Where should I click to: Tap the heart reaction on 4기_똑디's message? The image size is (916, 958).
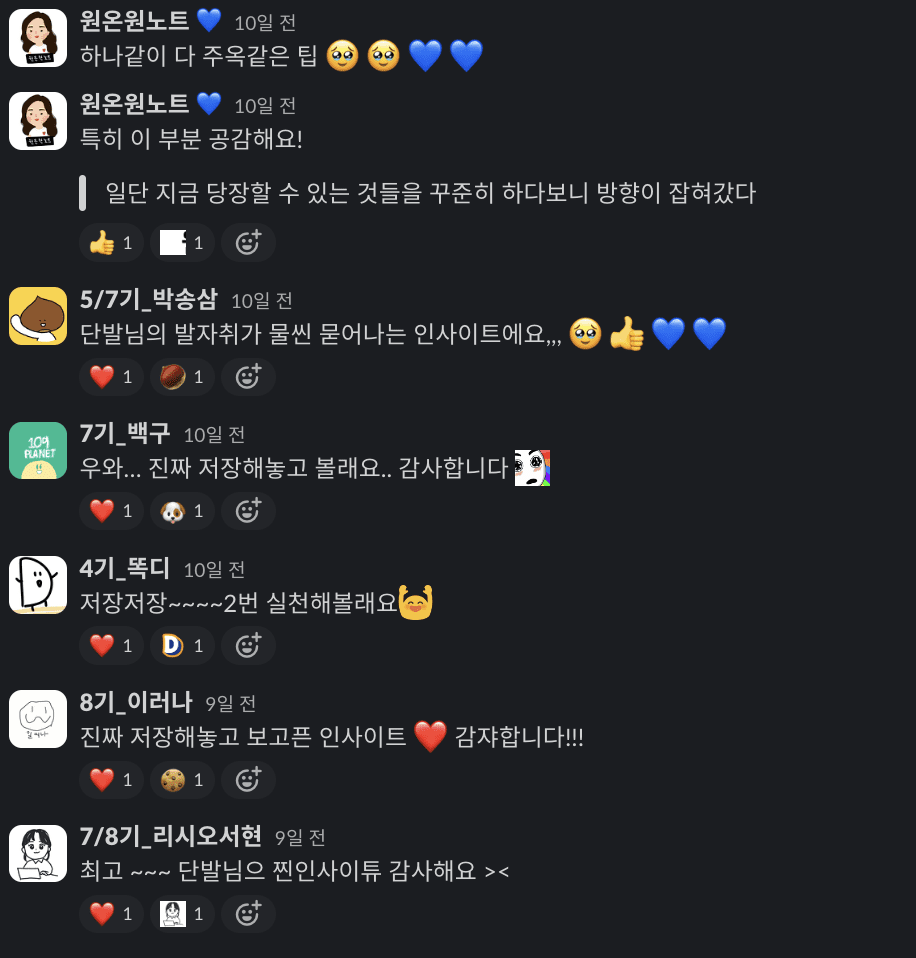[111, 646]
